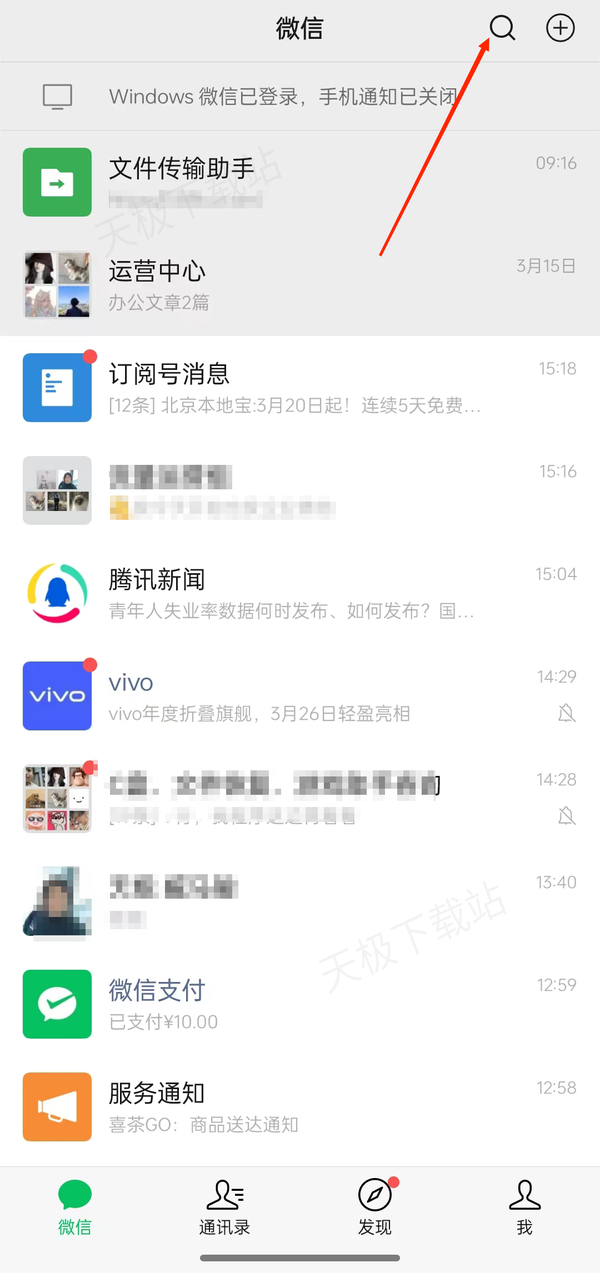Switch to the 通讯录 tab
Screen dimensions: 600x1273
coord(225,1207)
